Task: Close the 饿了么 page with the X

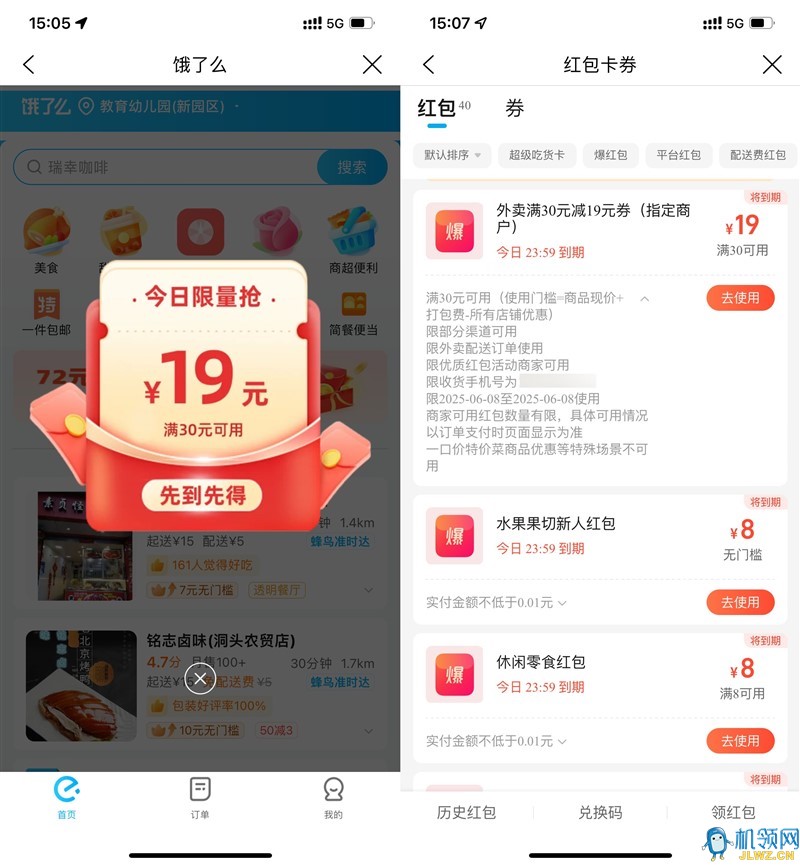Action: pos(372,65)
